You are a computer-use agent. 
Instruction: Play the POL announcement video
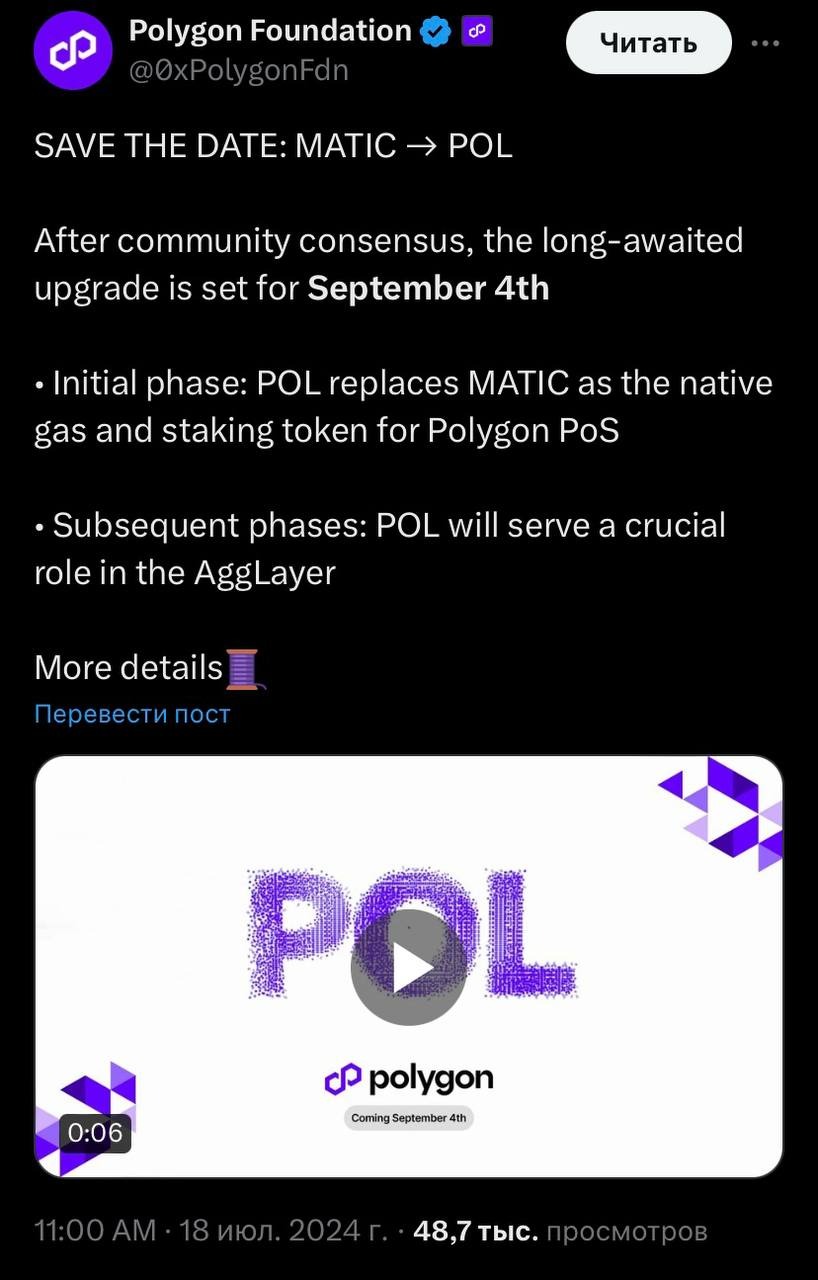[x=408, y=967]
